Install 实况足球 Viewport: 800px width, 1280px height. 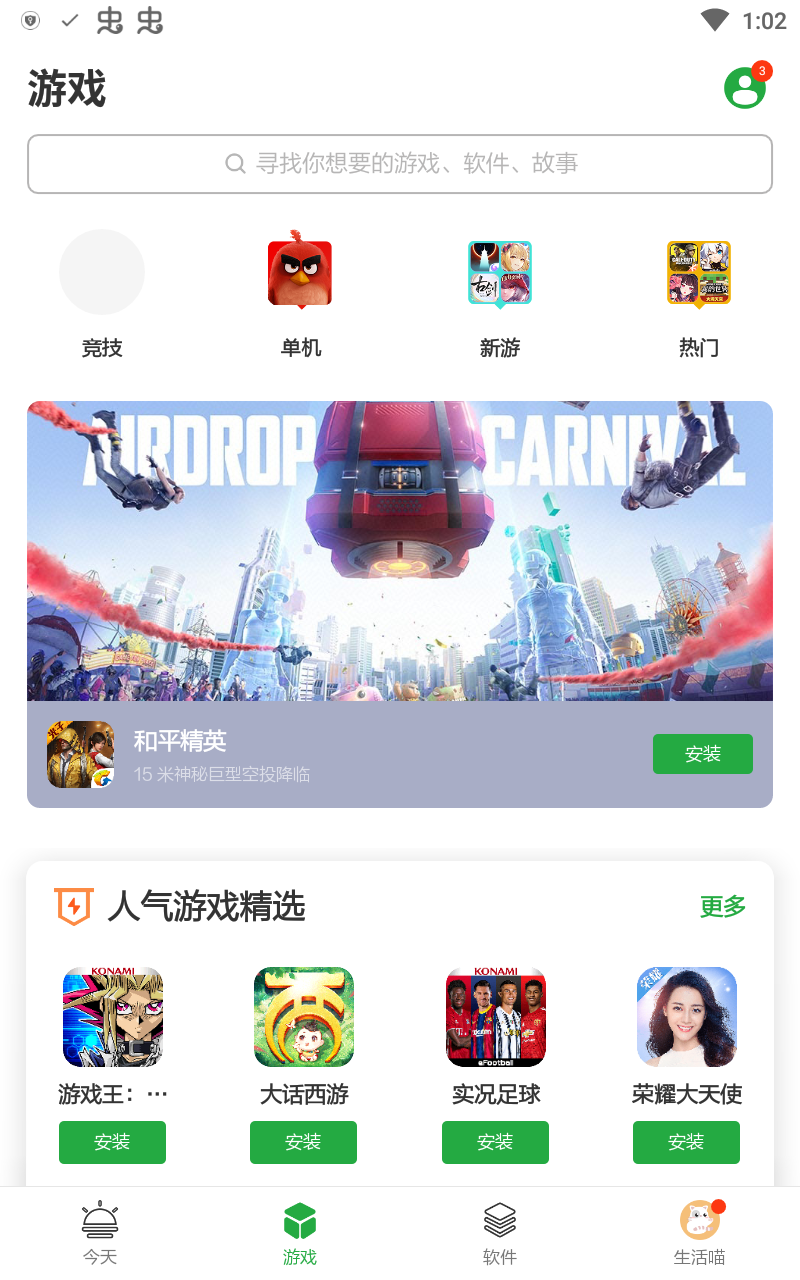[x=495, y=1142]
